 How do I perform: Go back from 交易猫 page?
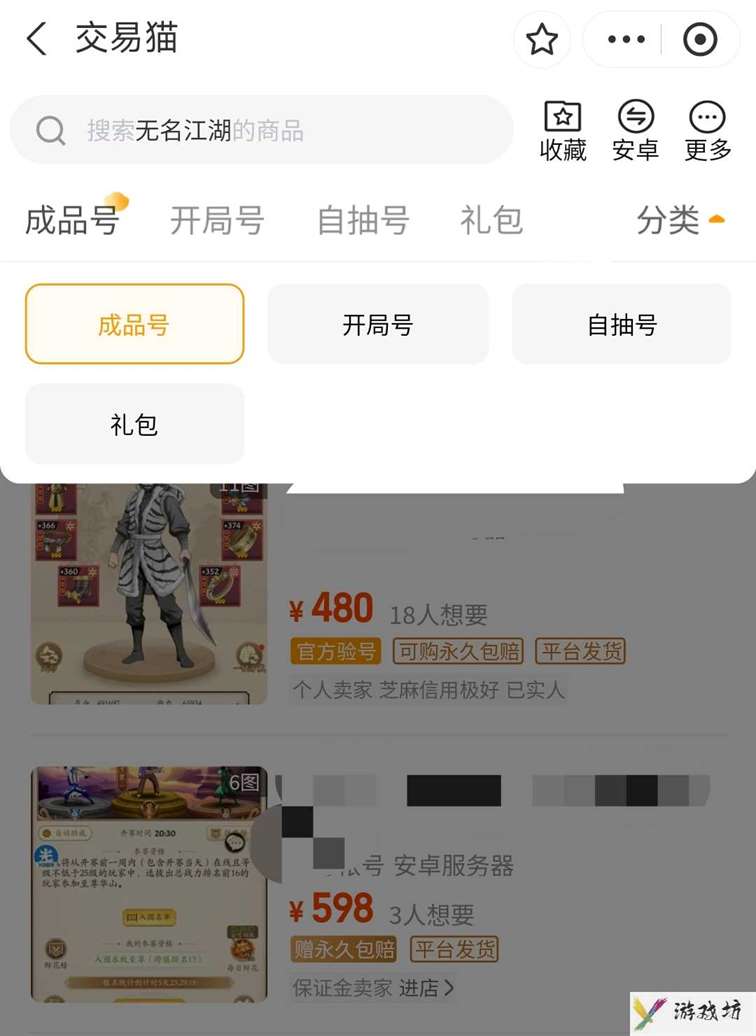pyautogui.click(x=36, y=40)
